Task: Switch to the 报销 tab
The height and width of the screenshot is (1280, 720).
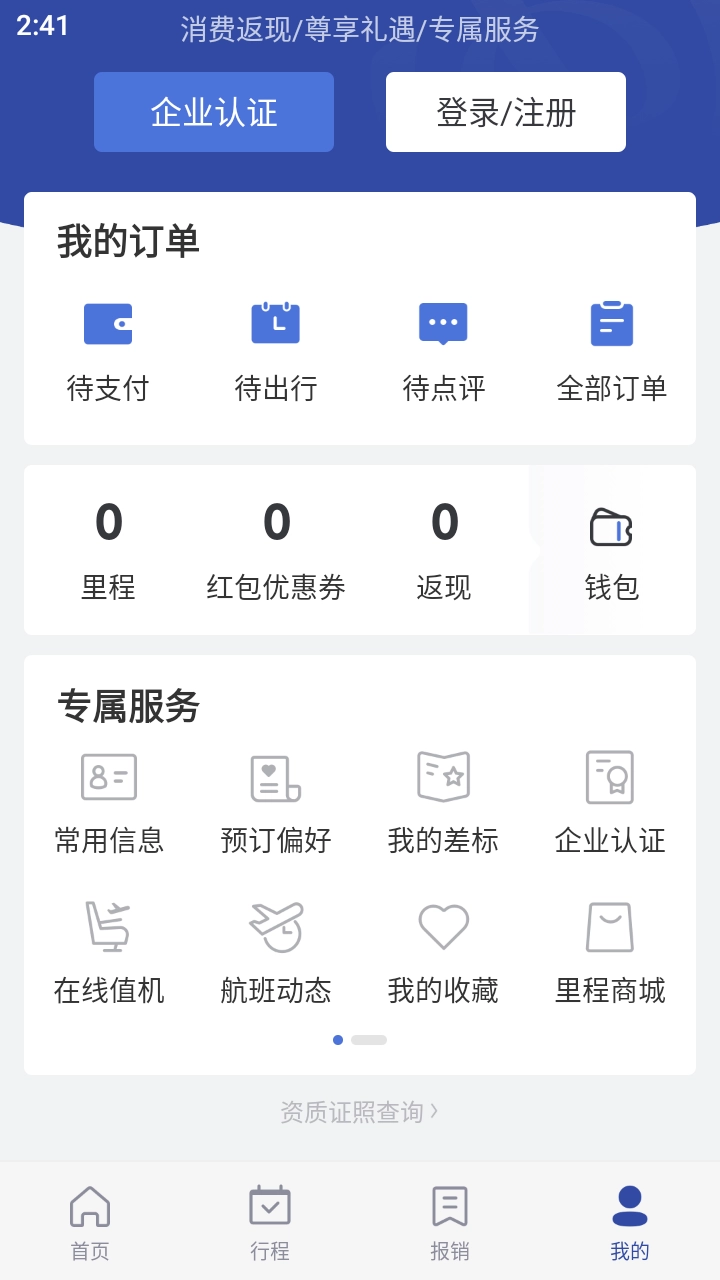Action: (x=450, y=1222)
